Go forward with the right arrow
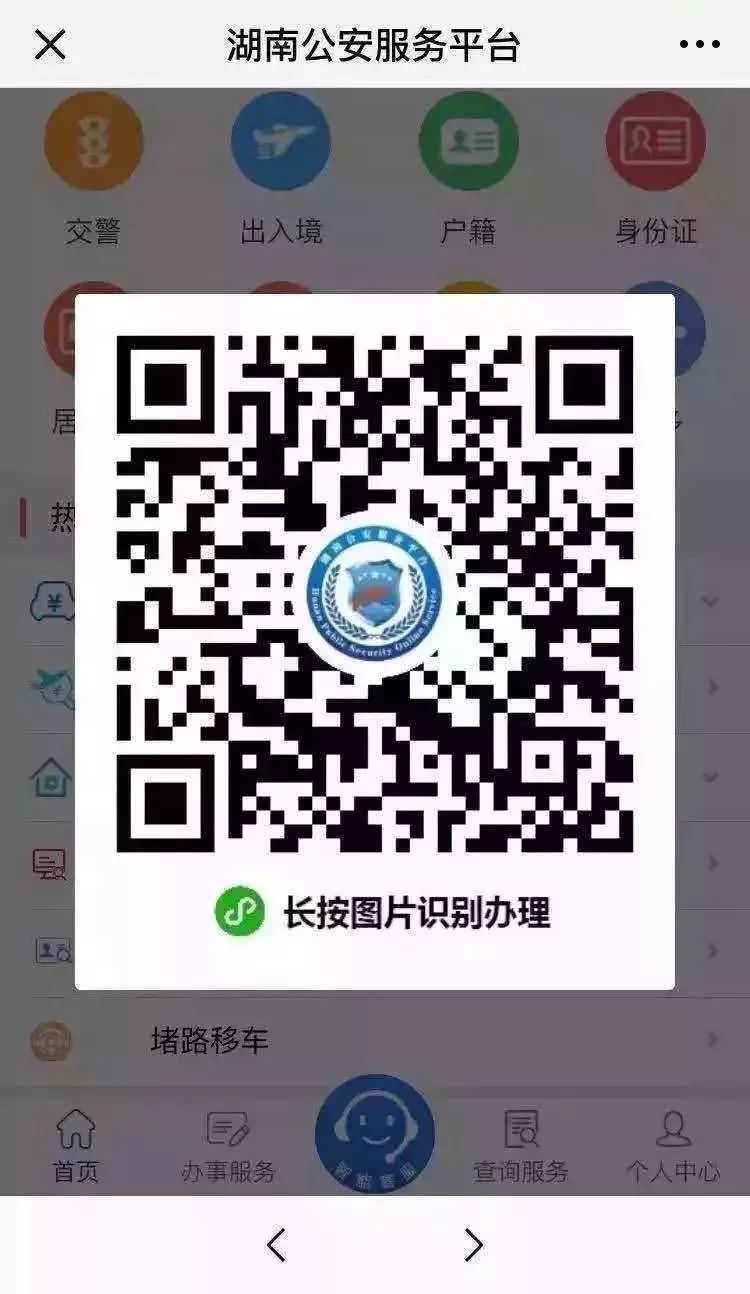This screenshot has width=750, height=1294. tap(473, 1245)
